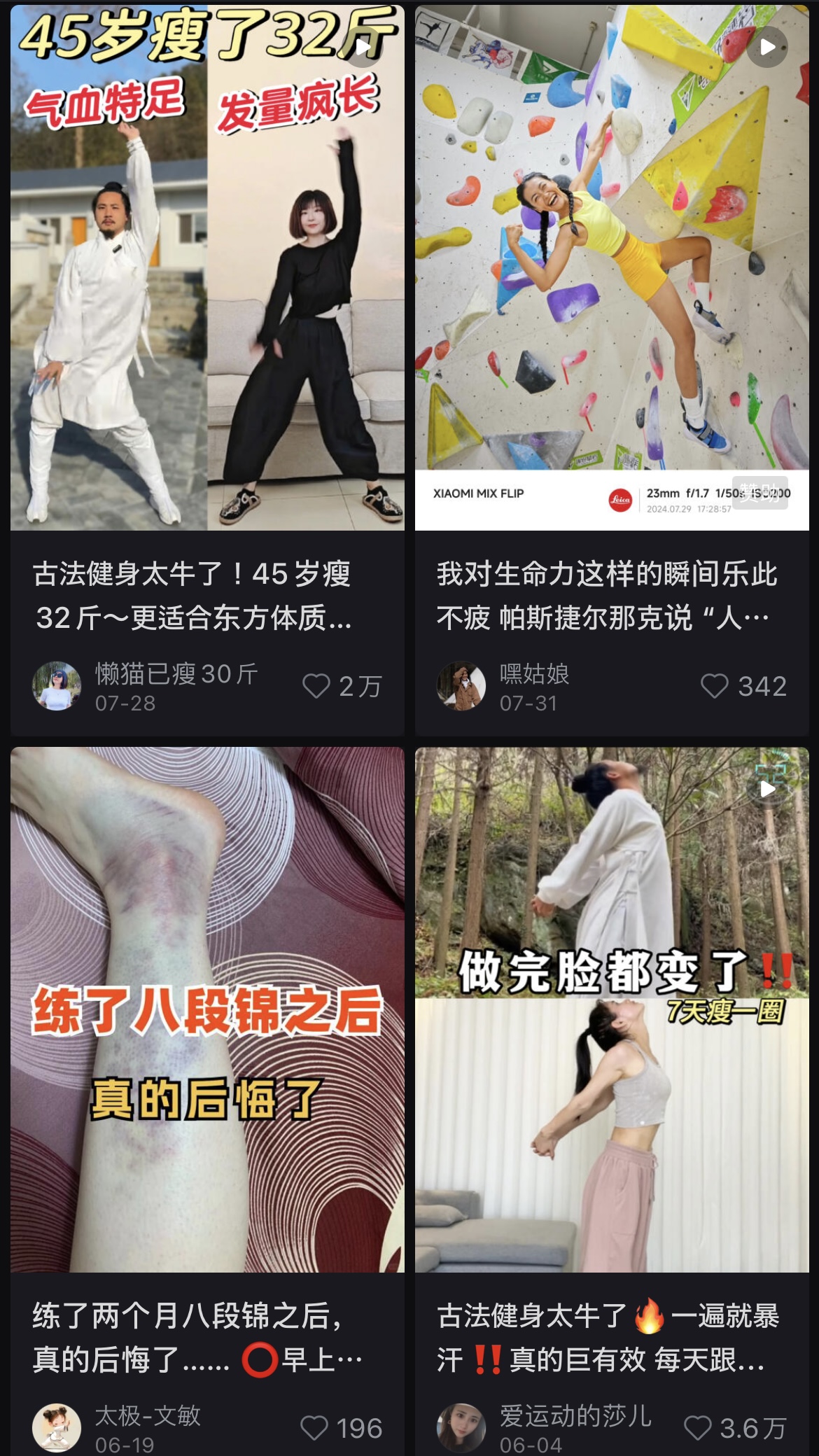Open the title 古法健身太牛了！45岁瘦32斤
Image resolution: width=819 pixels, height=1456 pixels.
pyautogui.click(x=193, y=596)
